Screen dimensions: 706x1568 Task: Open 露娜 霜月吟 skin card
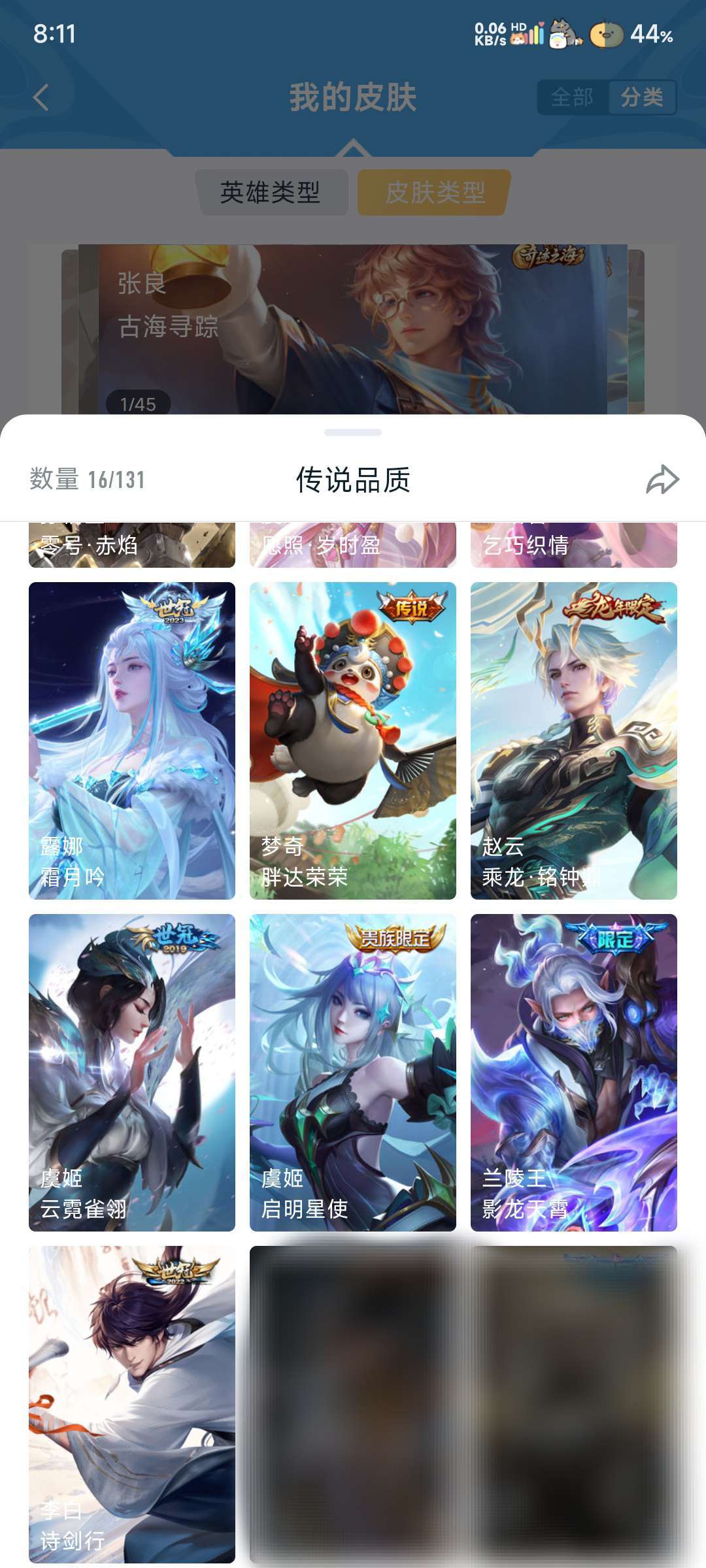coord(132,740)
